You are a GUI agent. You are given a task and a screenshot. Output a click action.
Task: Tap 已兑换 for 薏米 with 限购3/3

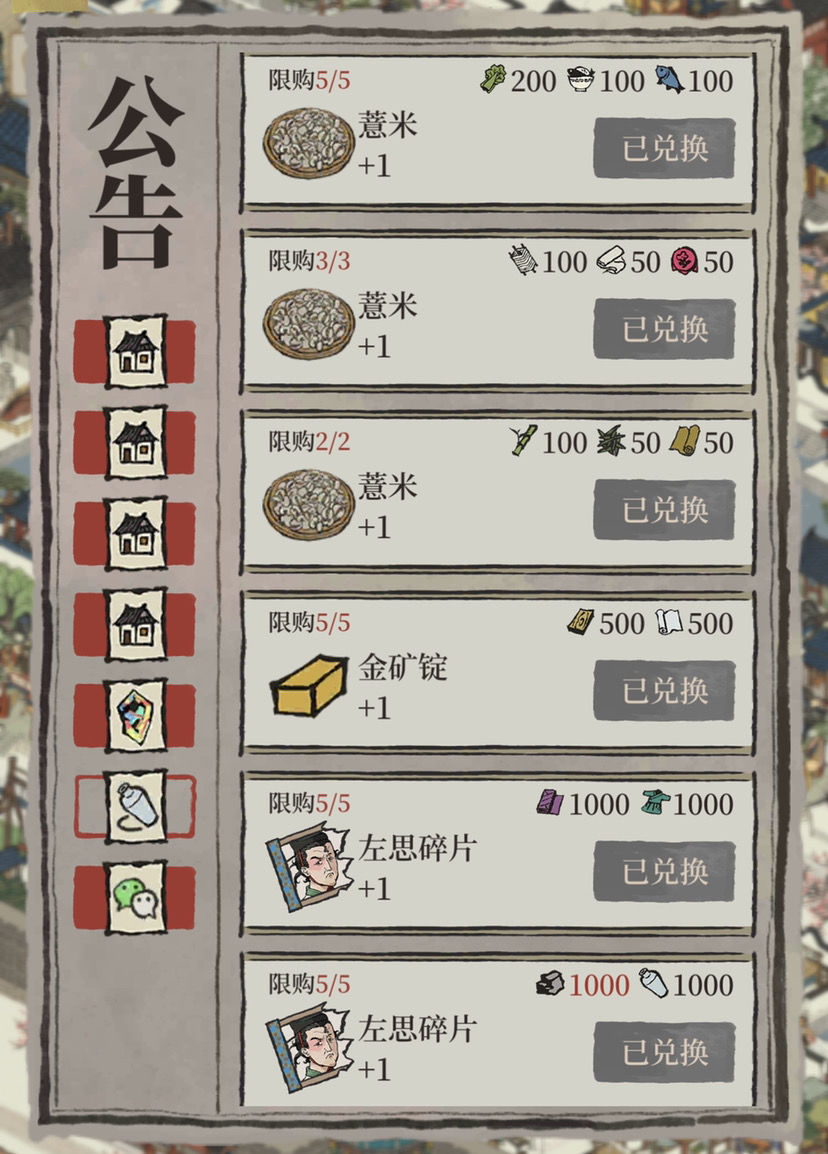[664, 329]
